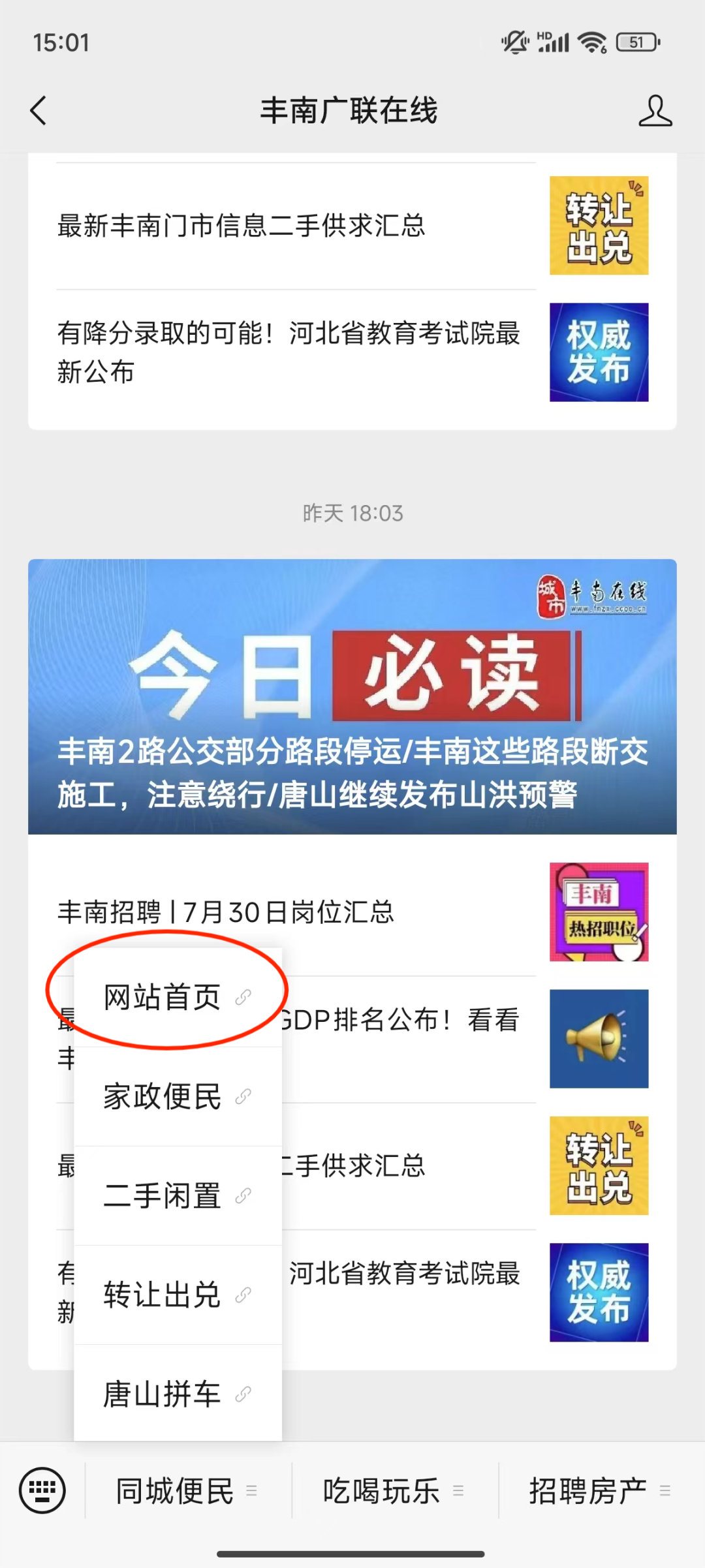Open 唐山拼车 from the popup menu
Image resolution: width=705 pixels, height=1568 pixels.
178,1394
